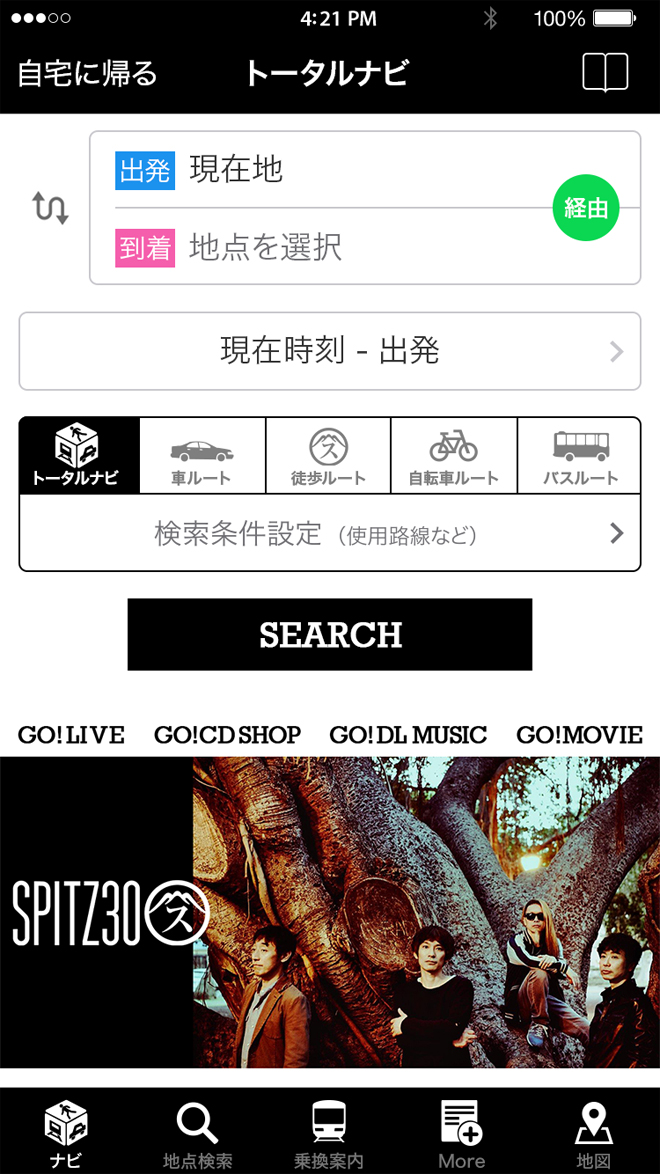Swap departure and arrival points
660x1174 pixels.
point(51,208)
